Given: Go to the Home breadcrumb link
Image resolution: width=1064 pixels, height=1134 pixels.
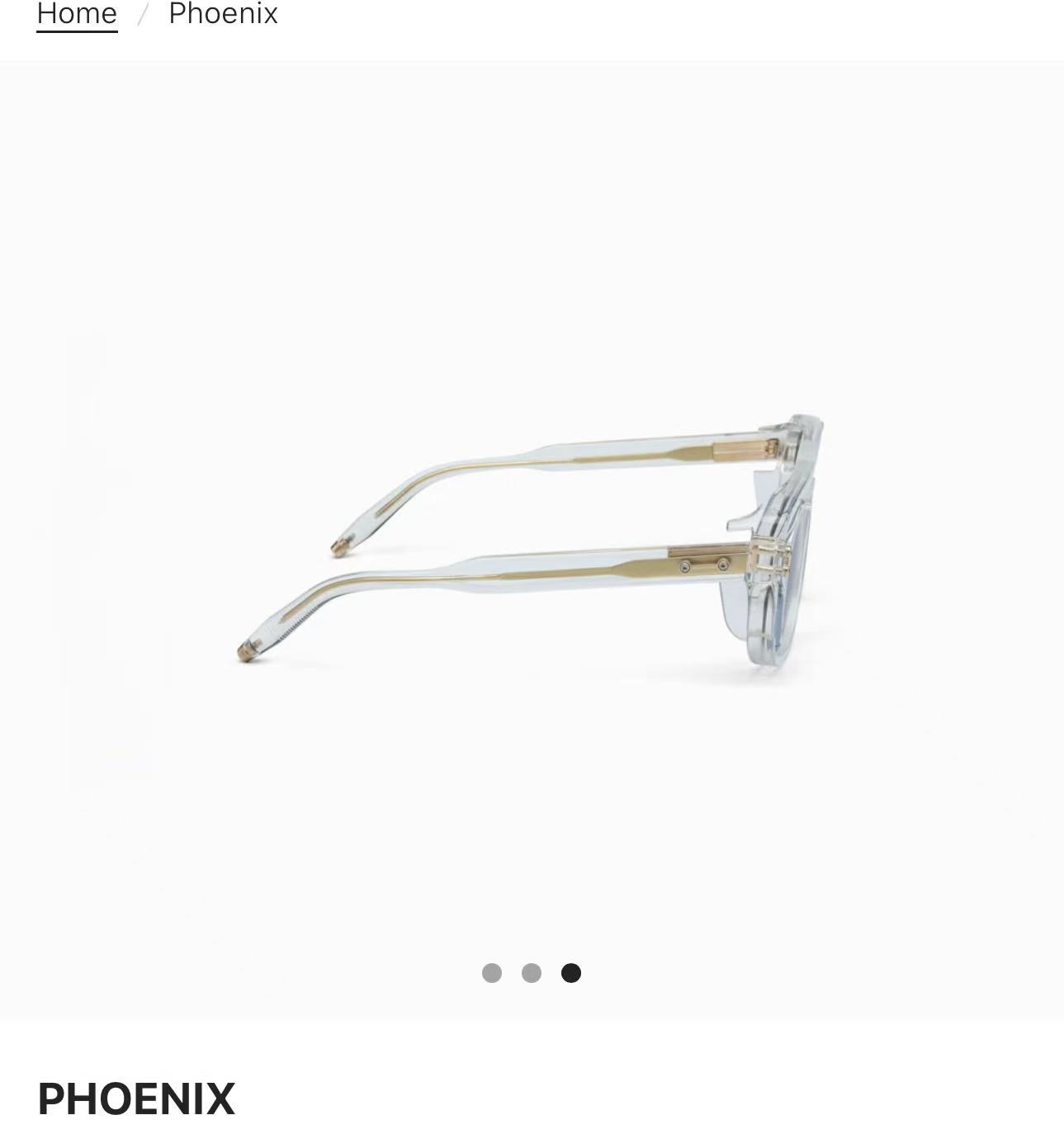Looking at the screenshot, I should [77, 14].
